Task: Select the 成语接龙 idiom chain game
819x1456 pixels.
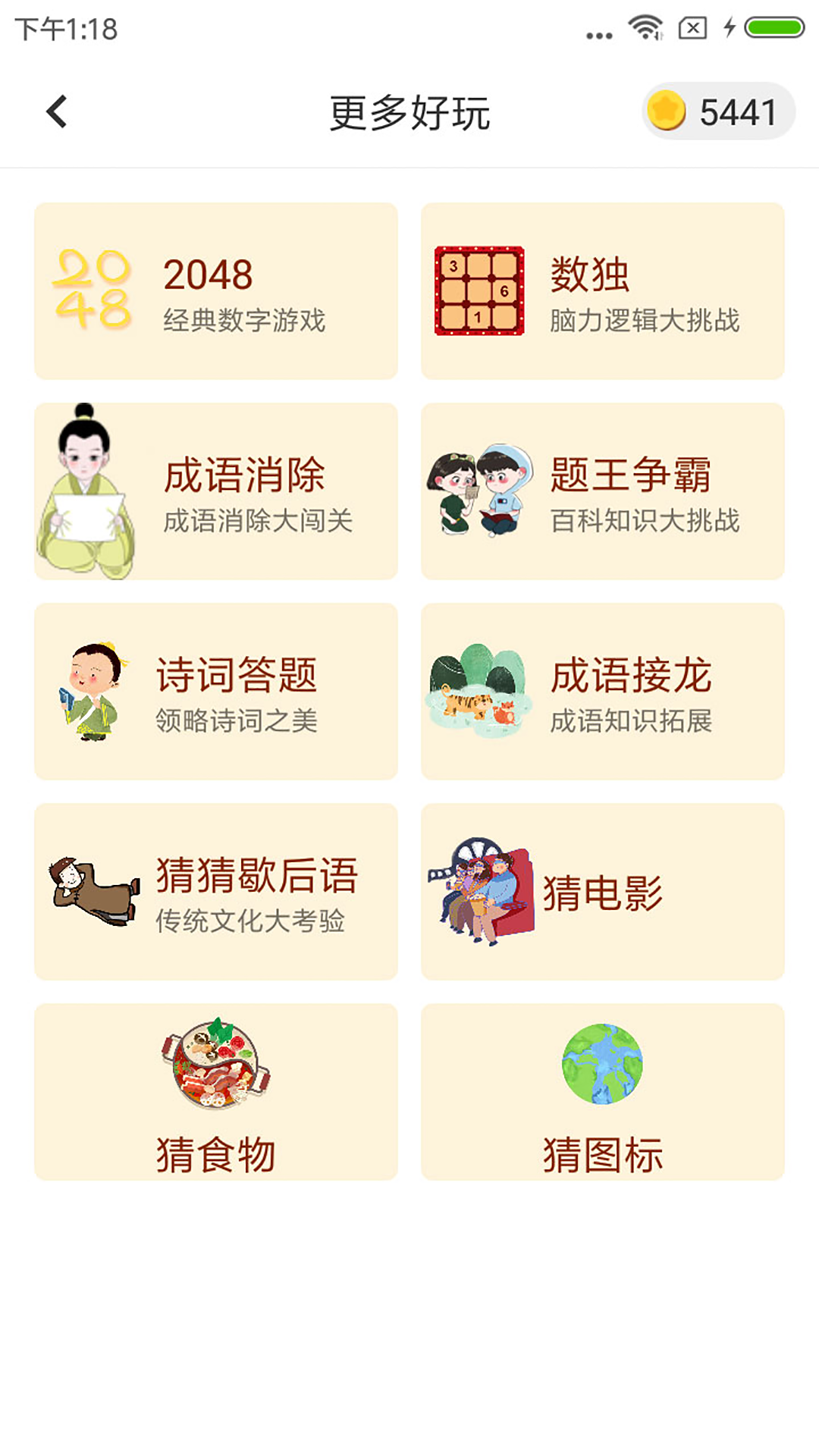Action: pyautogui.click(x=603, y=692)
